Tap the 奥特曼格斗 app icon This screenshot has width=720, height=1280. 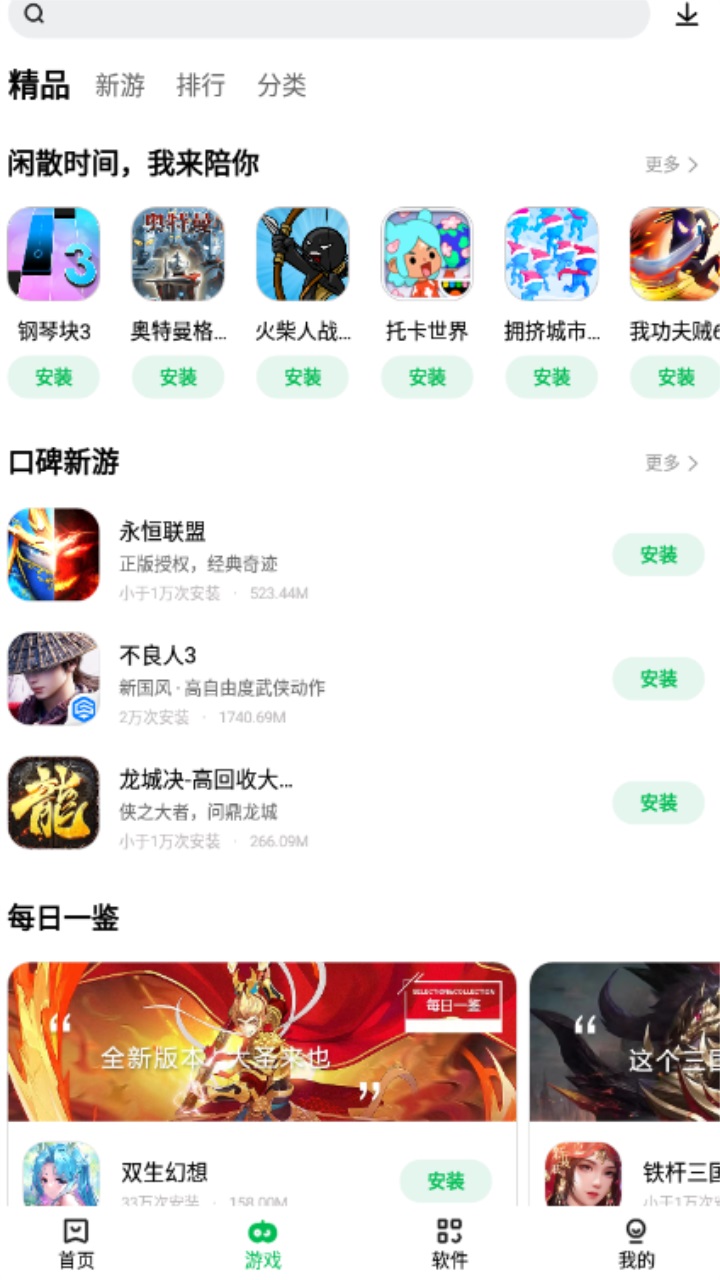pyautogui.click(x=177, y=253)
